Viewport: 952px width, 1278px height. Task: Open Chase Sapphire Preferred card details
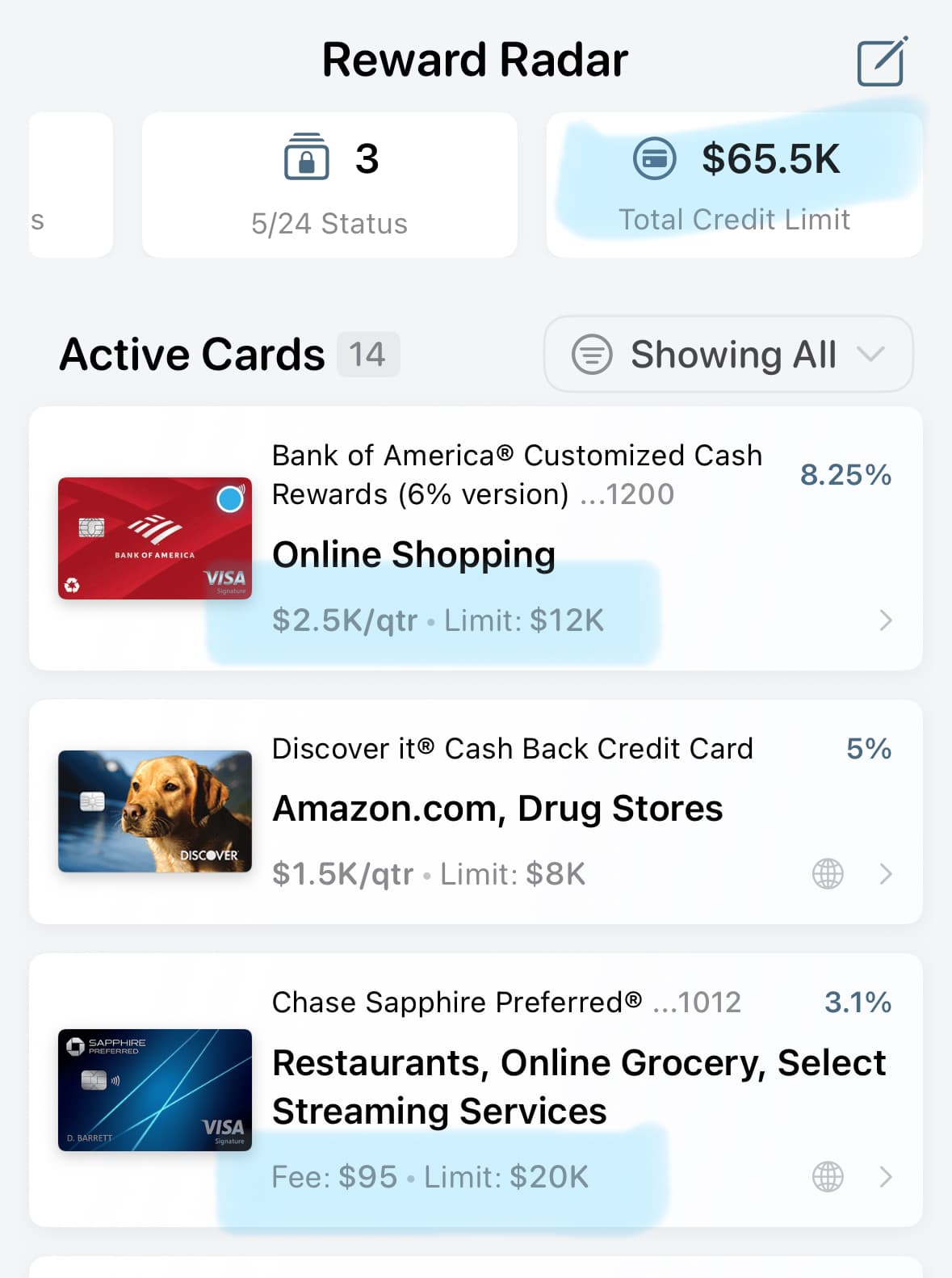tap(476, 1089)
